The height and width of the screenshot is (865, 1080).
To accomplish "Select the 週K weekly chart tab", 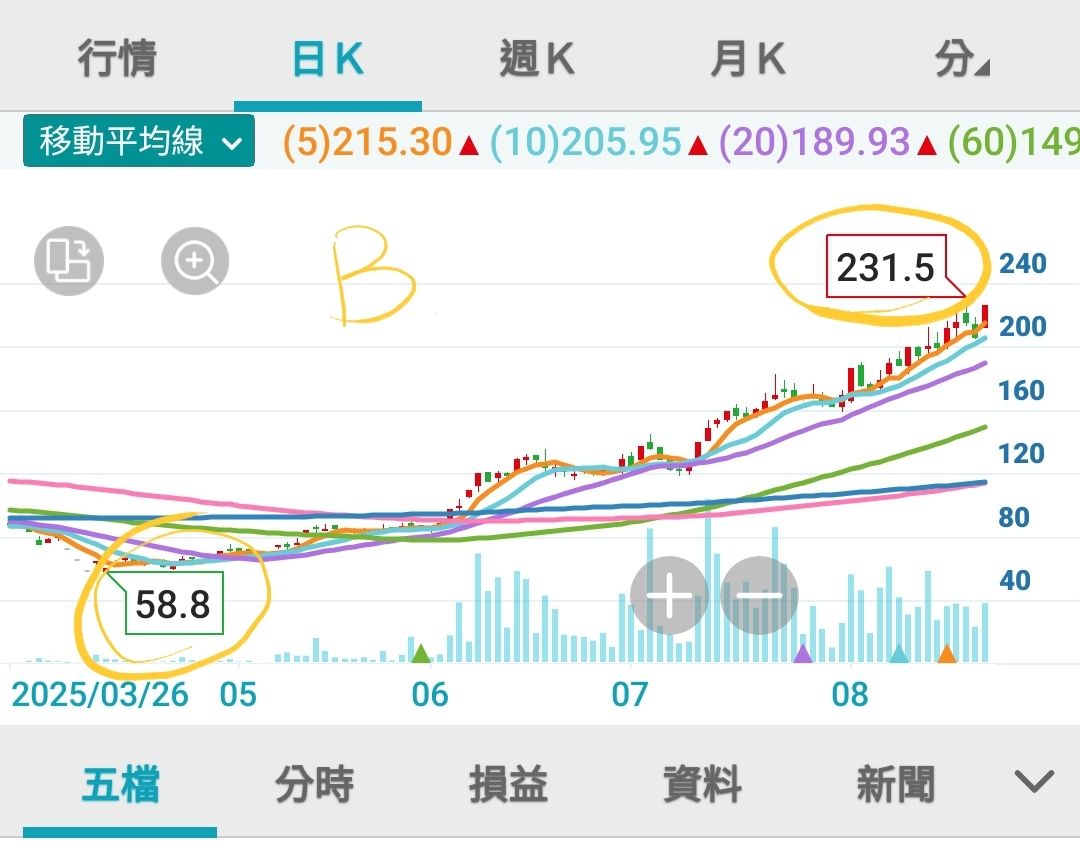I will pos(537,60).
